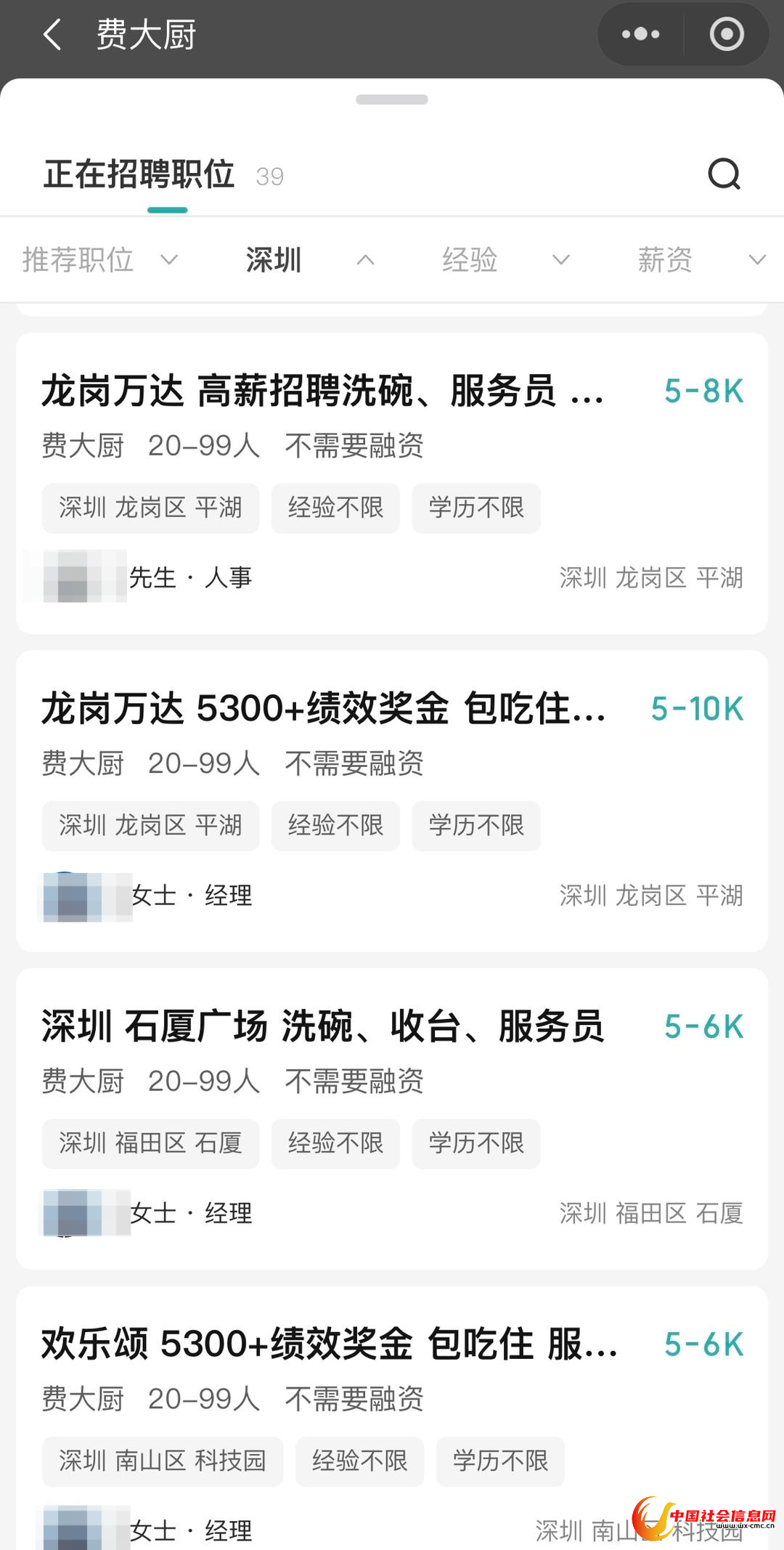Open 欢乐颂 5300+绩效奖金 包吃住 job posting

coord(329,1344)
